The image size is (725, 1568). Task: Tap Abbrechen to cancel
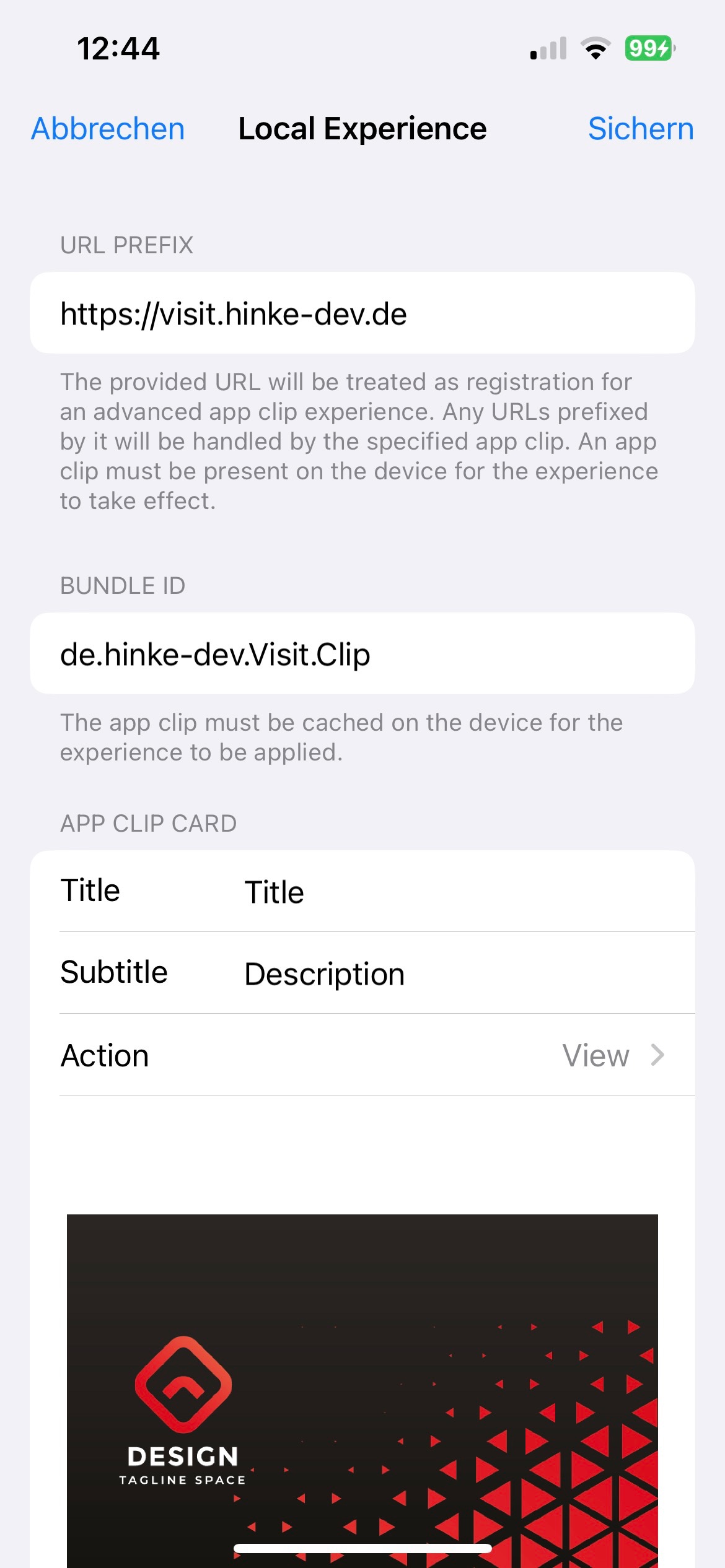pos(108,129)
